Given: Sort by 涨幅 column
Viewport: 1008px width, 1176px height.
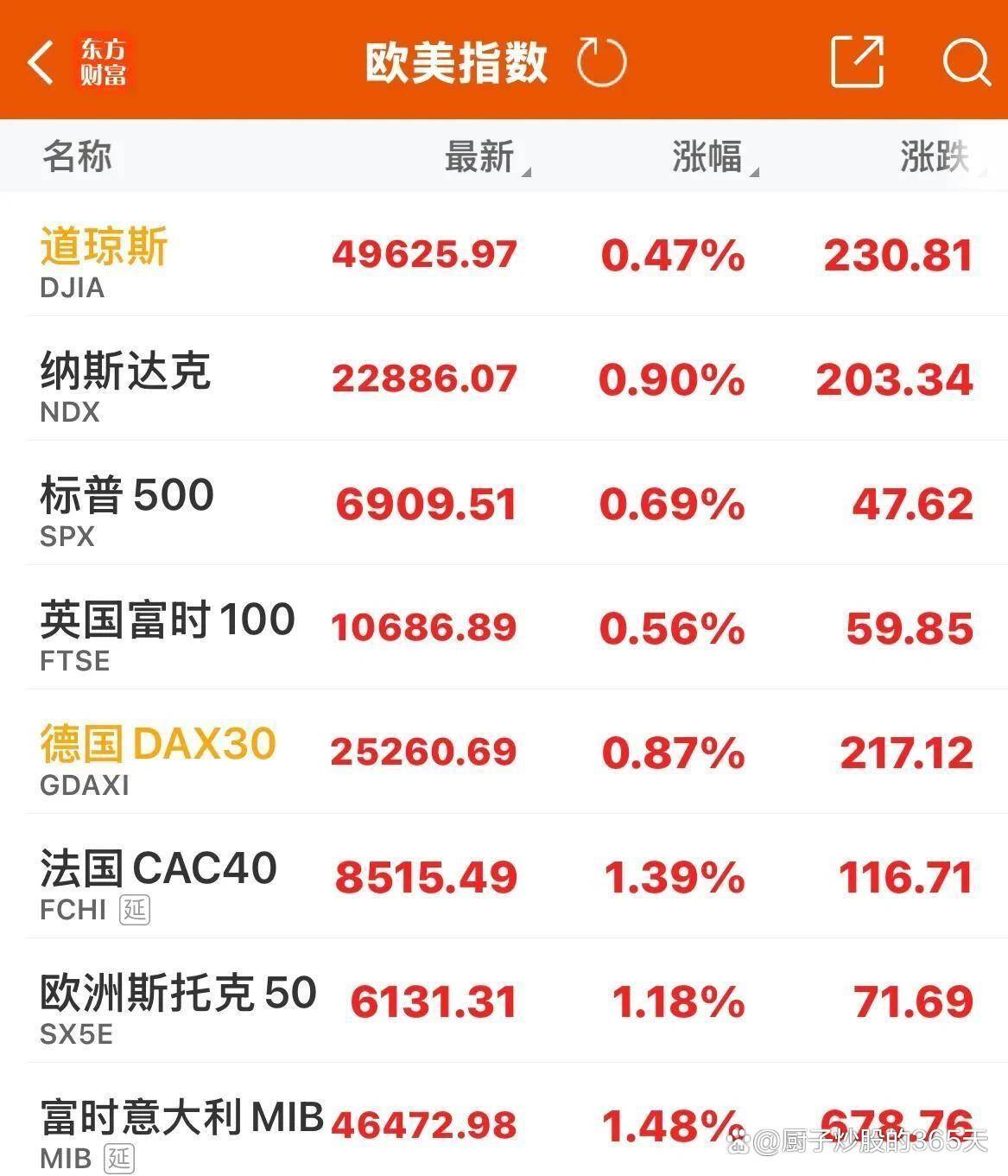Looking at the screenshot, I should click(708, 158).
